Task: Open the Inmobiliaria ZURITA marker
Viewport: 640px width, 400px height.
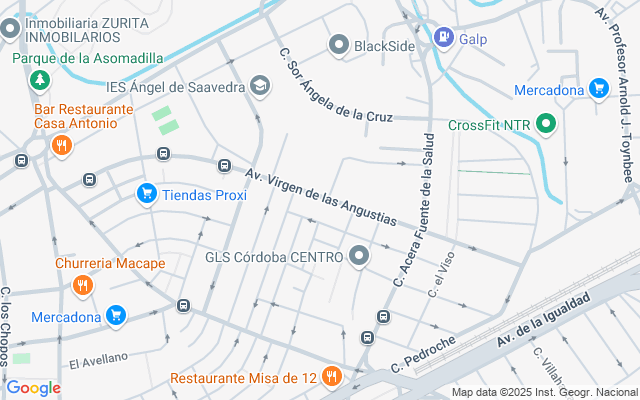Action: pos(10,28)
